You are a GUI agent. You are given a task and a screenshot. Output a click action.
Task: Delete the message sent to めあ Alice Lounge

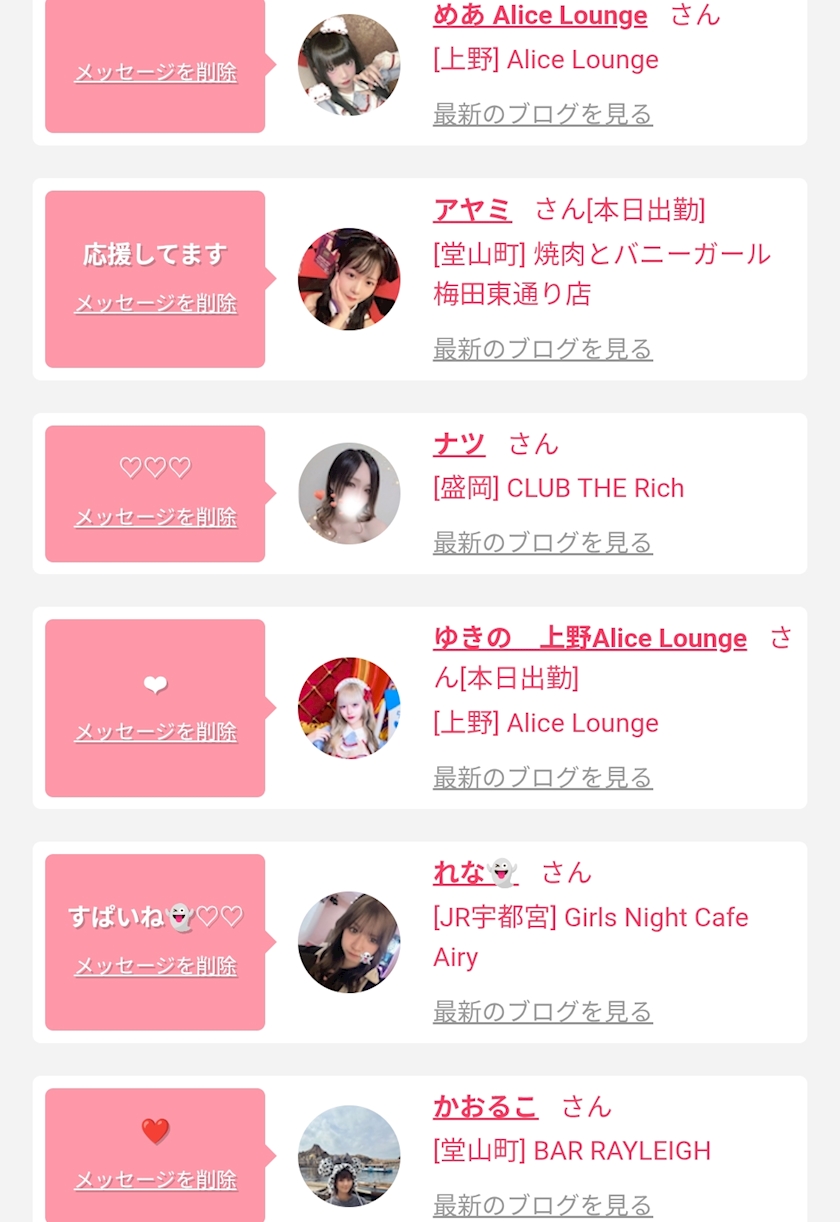pos(156,73)
